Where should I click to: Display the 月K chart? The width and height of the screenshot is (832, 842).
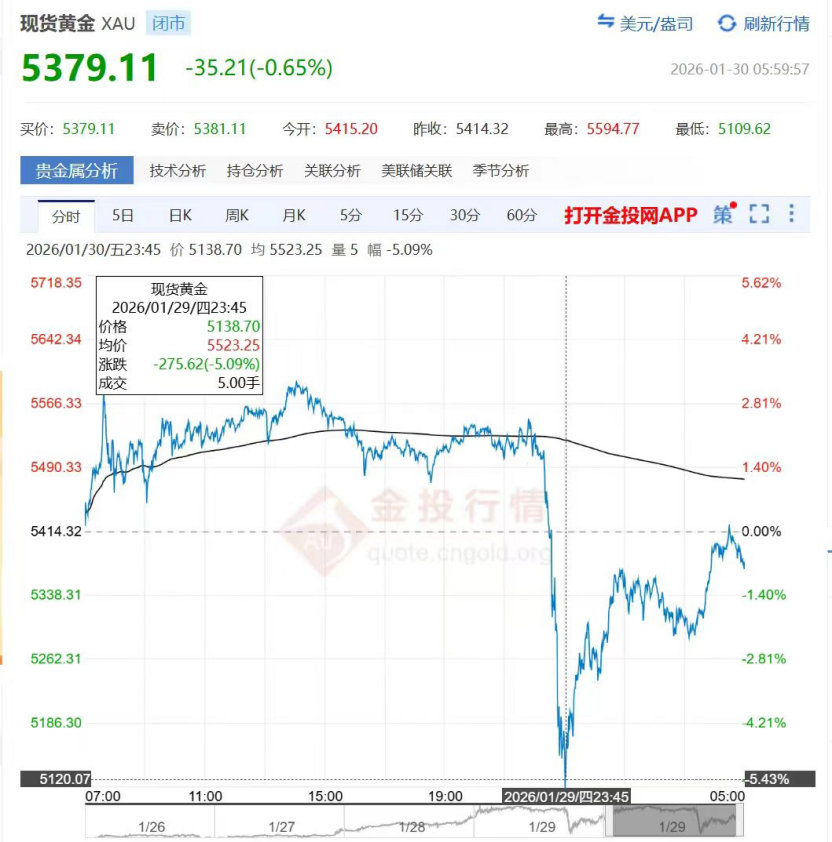(294, 215)
